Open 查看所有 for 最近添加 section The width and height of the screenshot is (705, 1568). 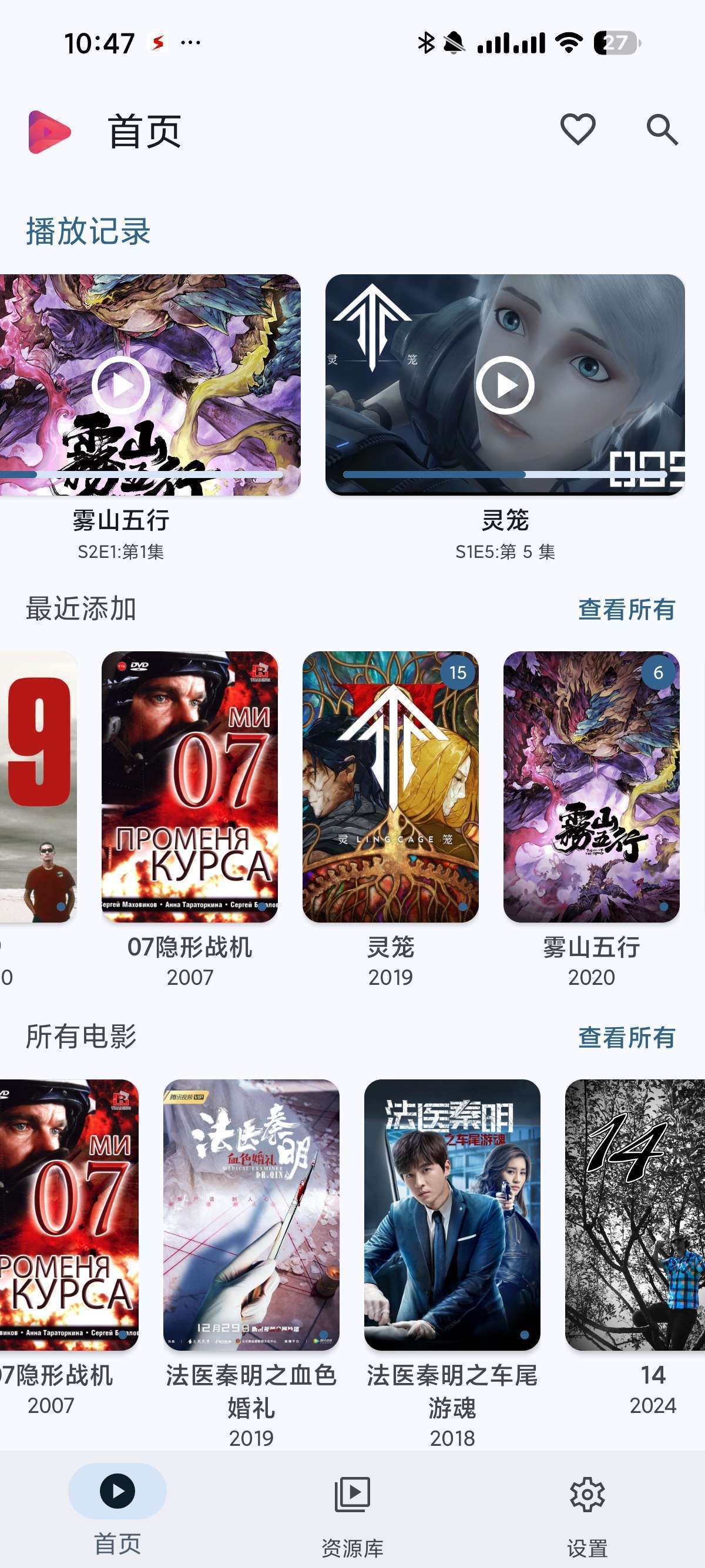[627, 607]
